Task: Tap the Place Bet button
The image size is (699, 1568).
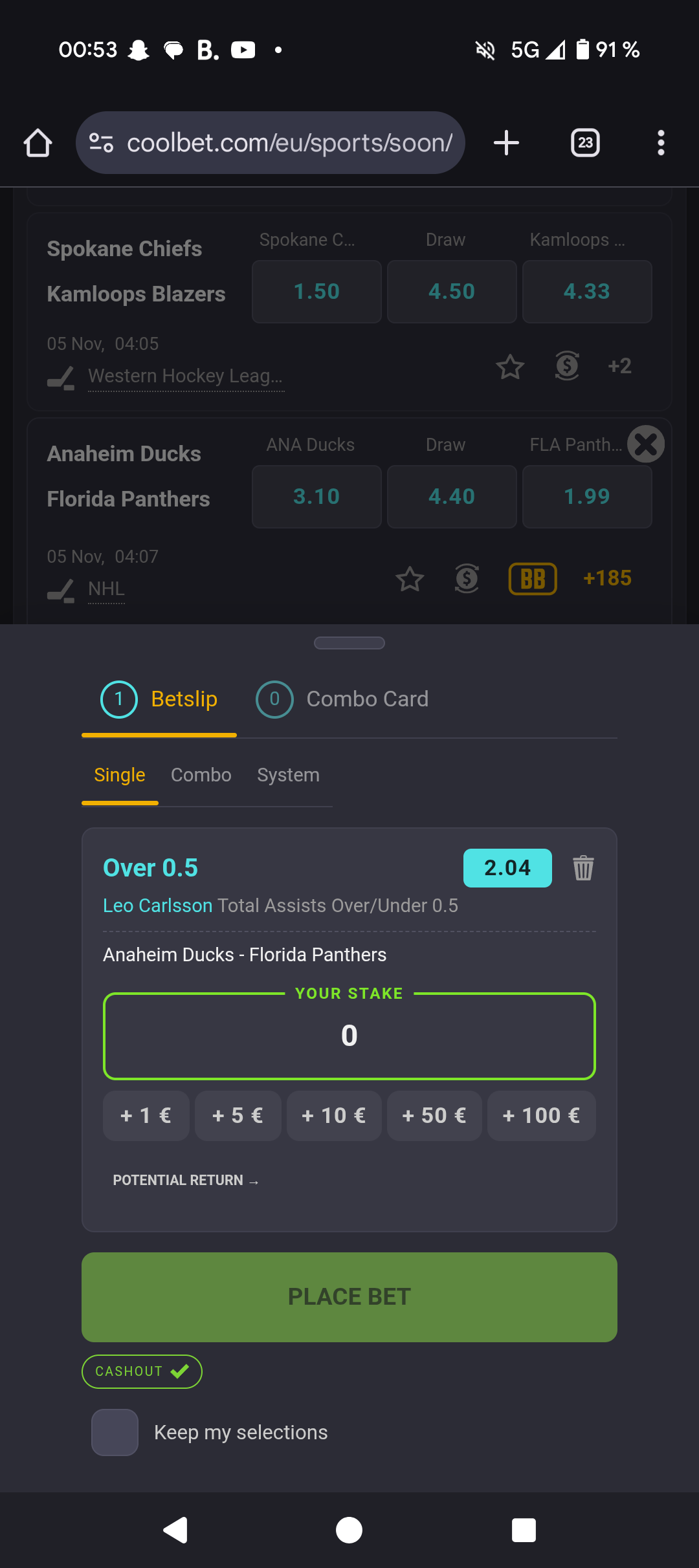Action: point(349,1297)
